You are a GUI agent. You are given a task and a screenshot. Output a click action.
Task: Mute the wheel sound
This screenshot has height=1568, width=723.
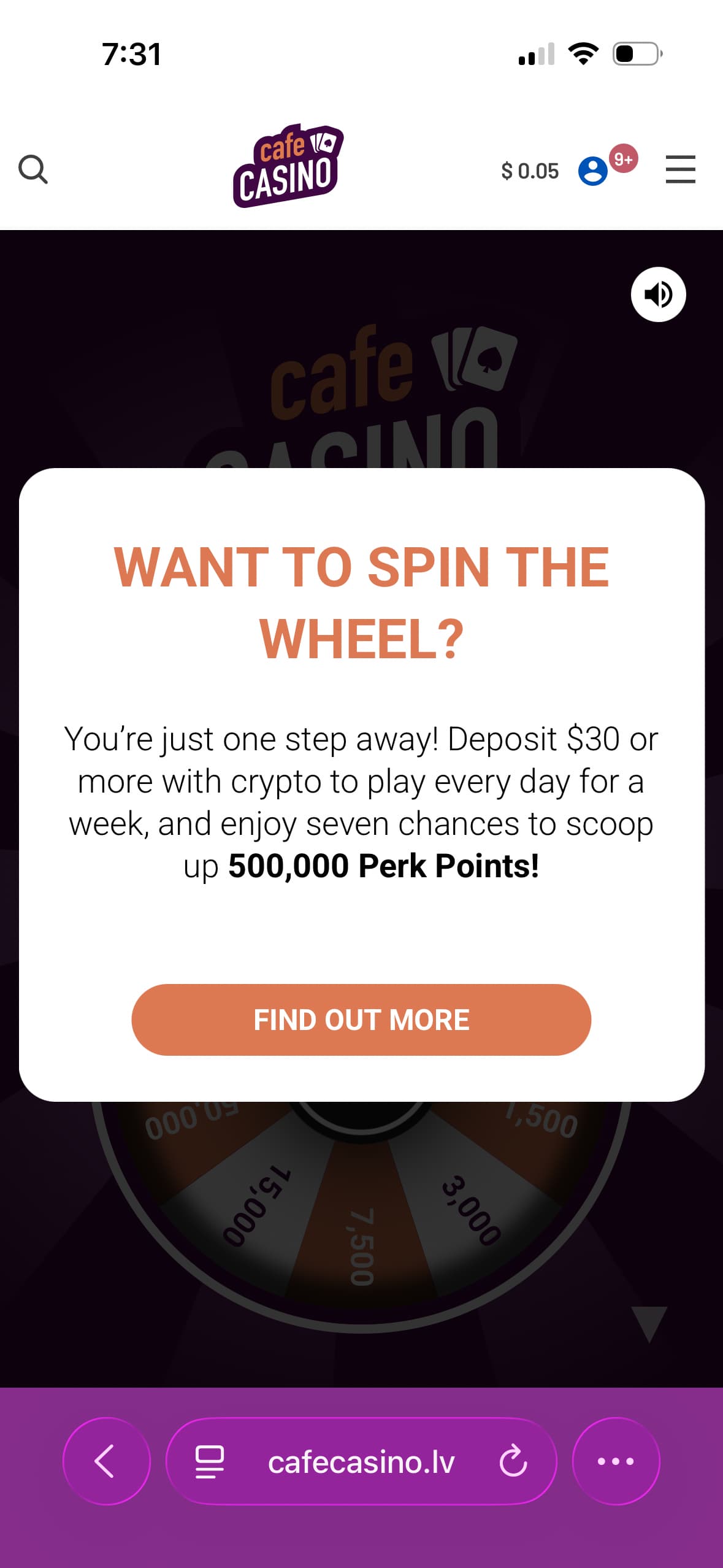[658, 294]
